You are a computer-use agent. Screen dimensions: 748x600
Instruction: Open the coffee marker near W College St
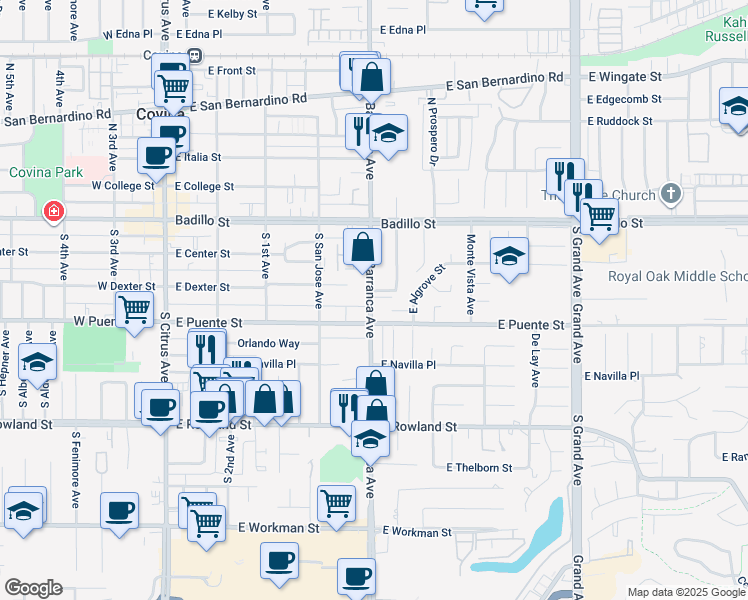[158, 154]
